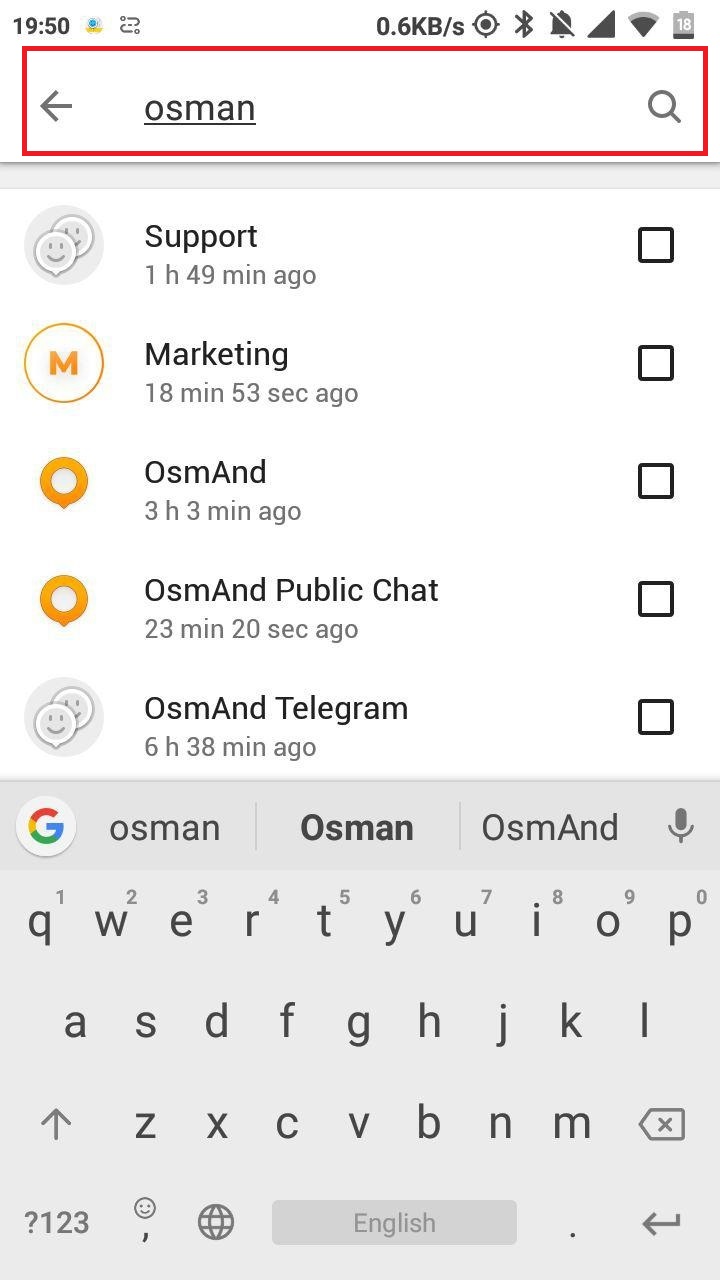Tick the checkbox for OsmAnd

(x=656, y=481)
